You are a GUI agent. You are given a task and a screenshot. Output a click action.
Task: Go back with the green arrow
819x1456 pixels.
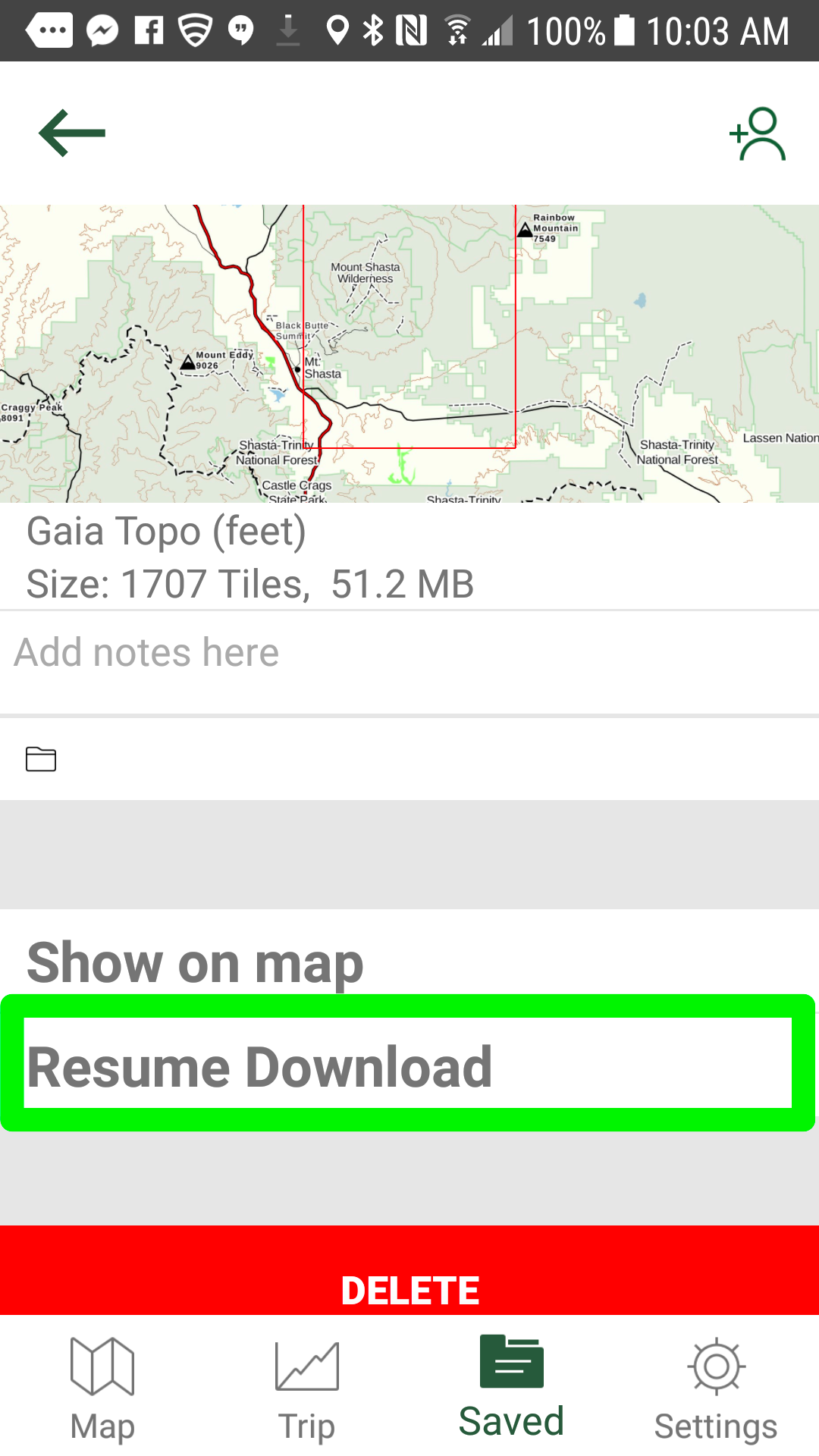pos(72,133)
